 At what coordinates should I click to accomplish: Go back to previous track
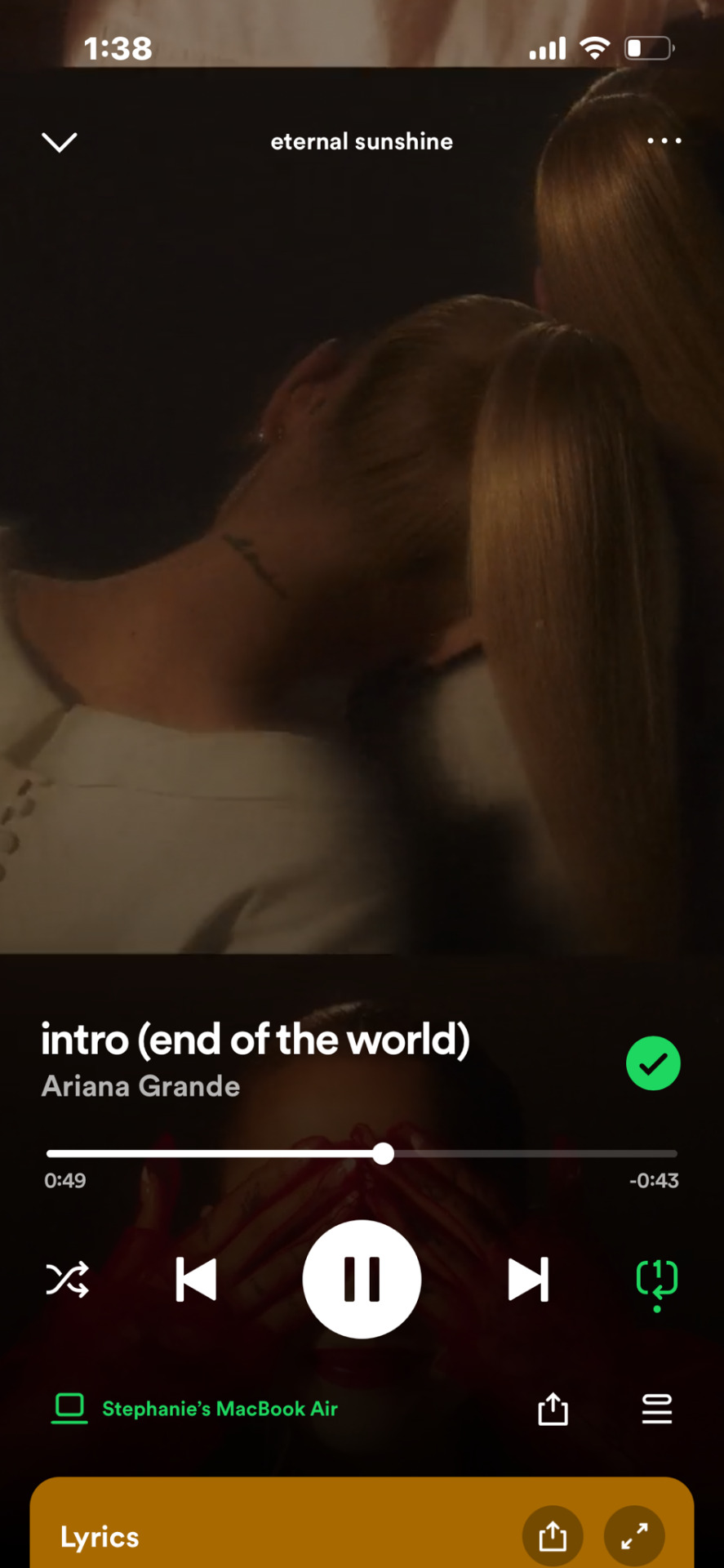coord(196,1279)
